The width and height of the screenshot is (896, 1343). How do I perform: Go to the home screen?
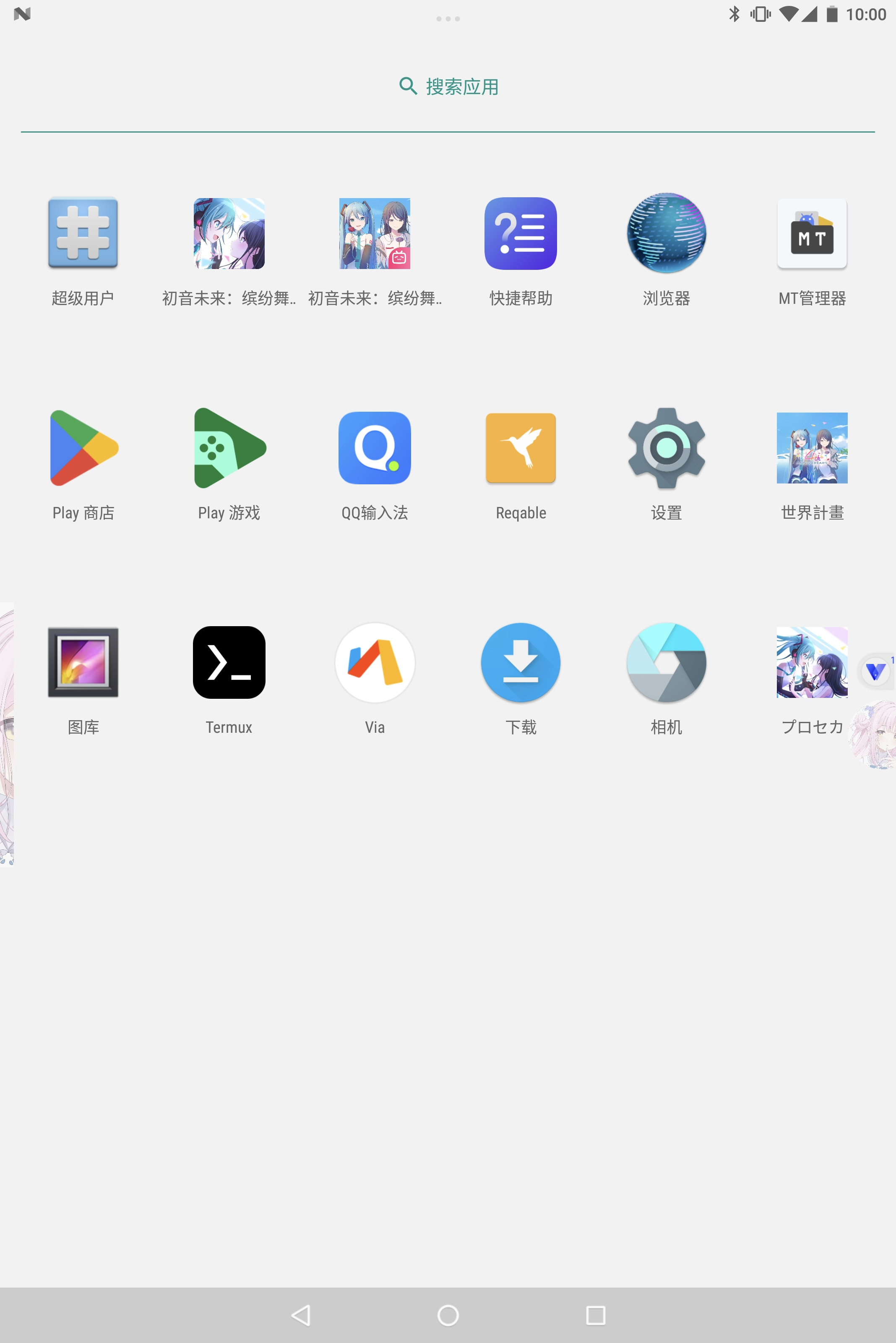pos(448,1315)
